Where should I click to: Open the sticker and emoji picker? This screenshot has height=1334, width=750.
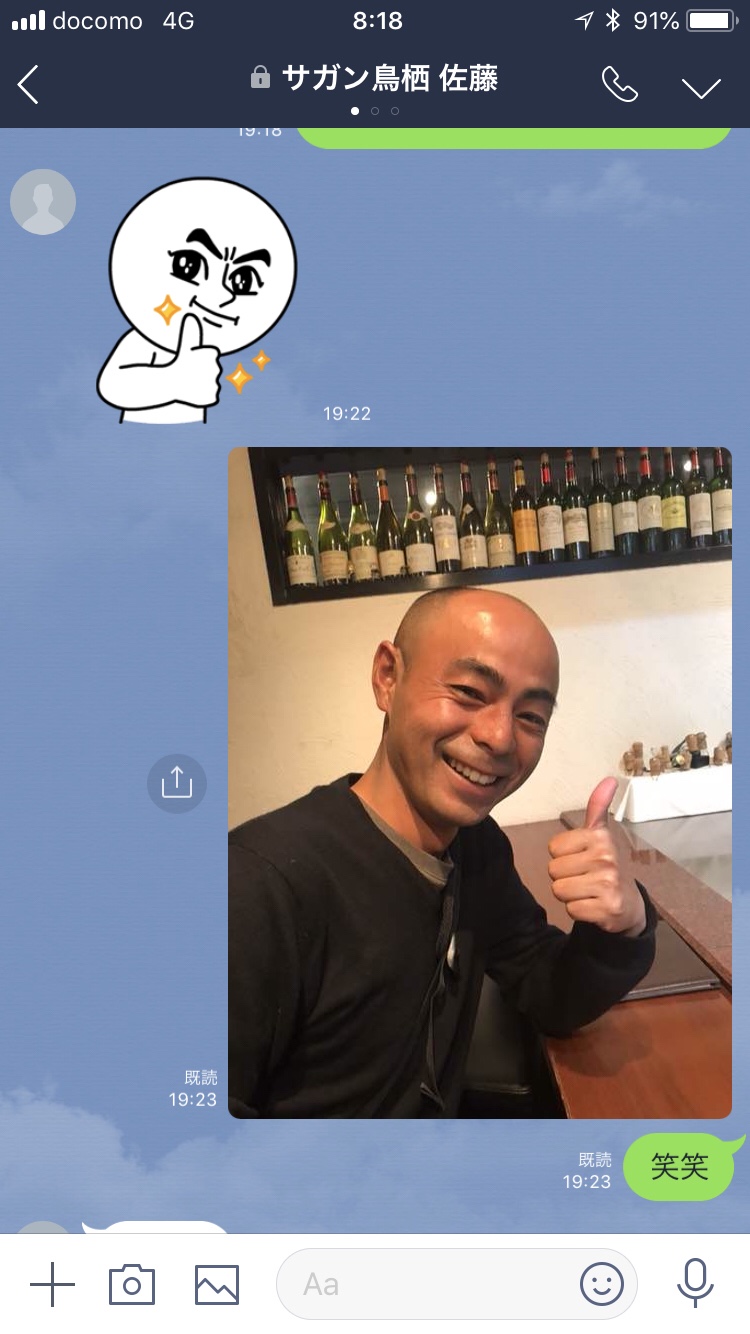(601, 1284)
